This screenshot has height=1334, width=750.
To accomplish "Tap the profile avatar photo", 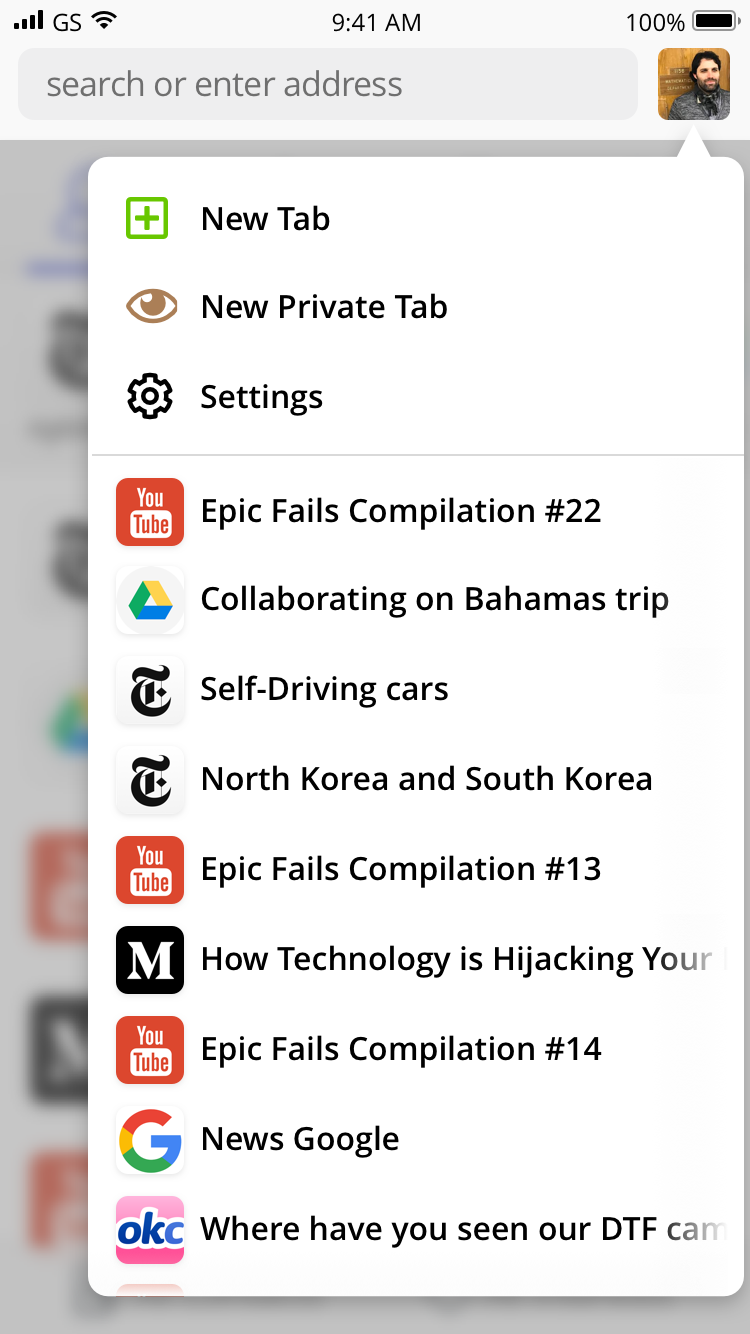I will pos(693,85).
